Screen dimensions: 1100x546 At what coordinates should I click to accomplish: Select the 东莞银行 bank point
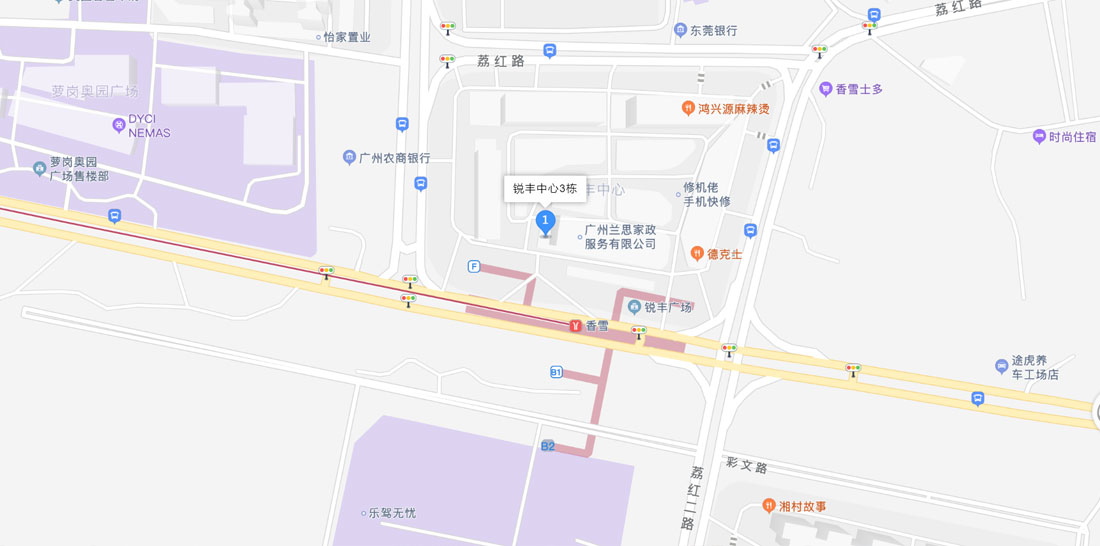(x=680, y=30)
